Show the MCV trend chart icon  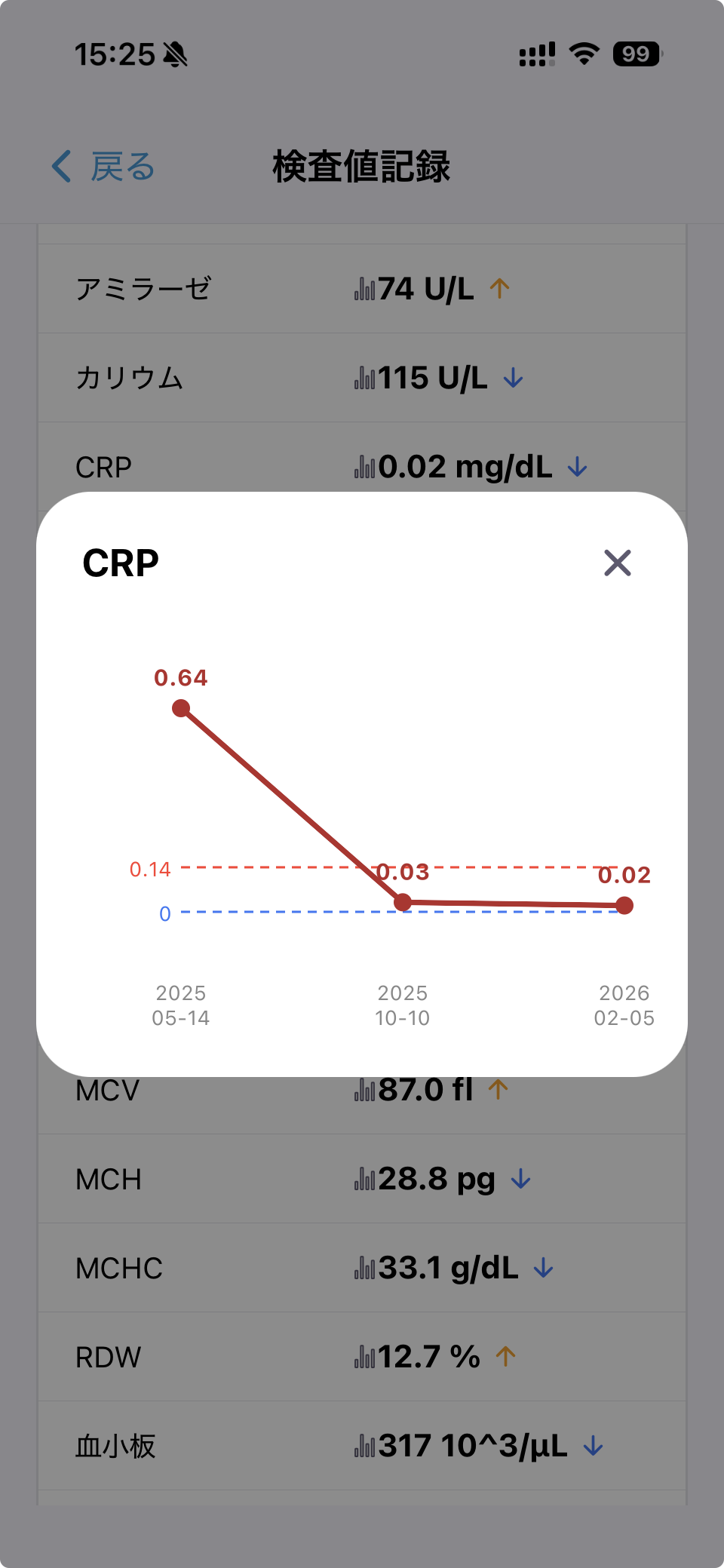tap(364, 1090)
